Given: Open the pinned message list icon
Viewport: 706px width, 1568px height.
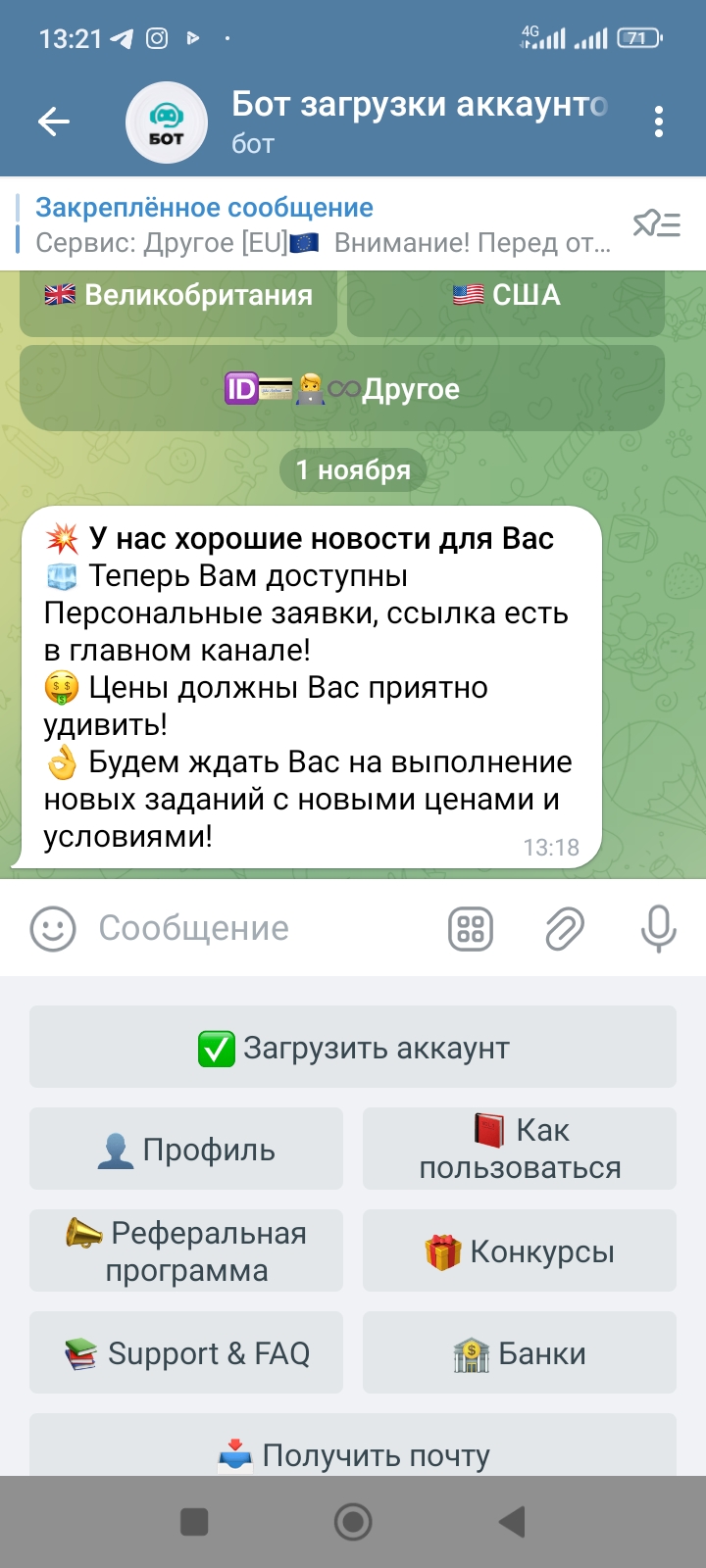Looking at the screenshot, I should click(x=656, y=224).
